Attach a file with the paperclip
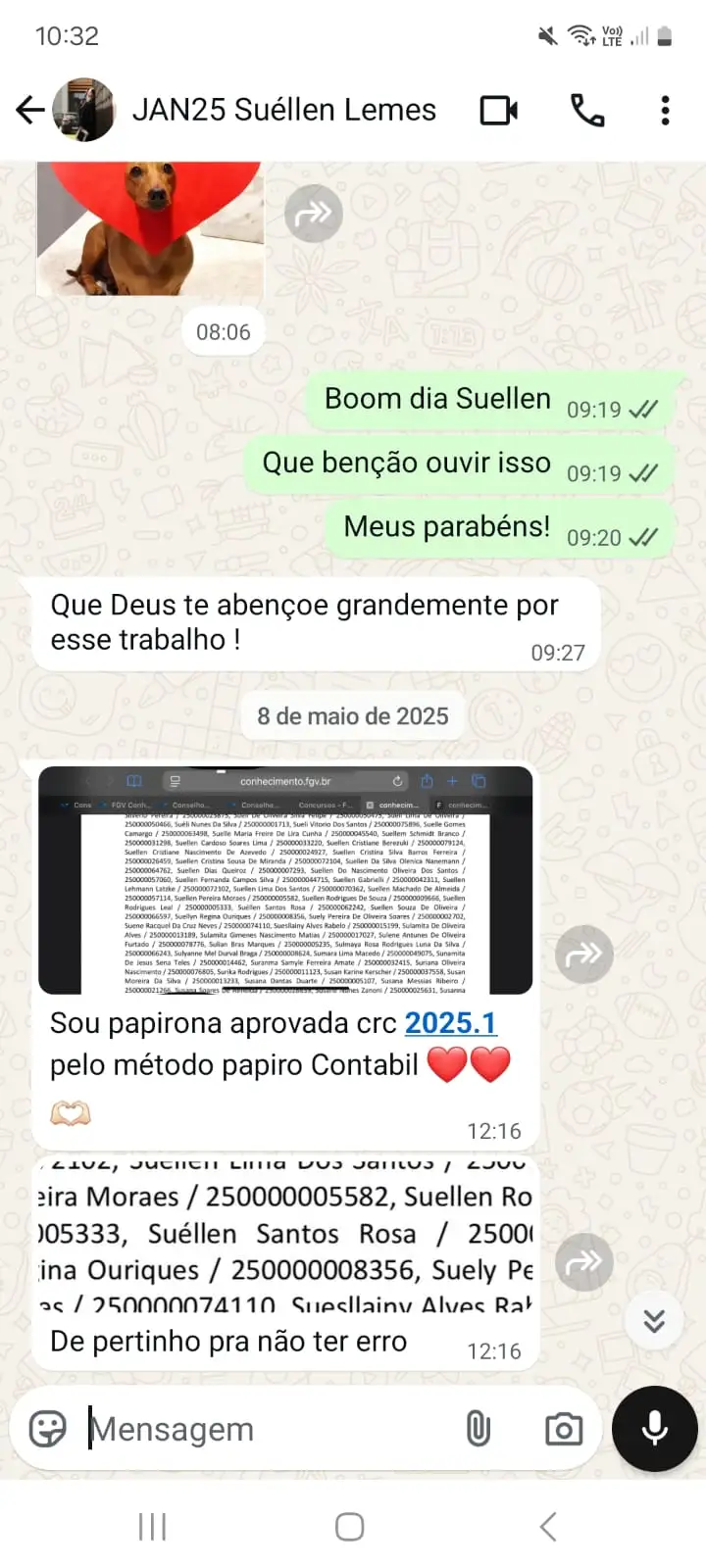The width and height of the screenshot is (706, 1568). coord(478,1429)
